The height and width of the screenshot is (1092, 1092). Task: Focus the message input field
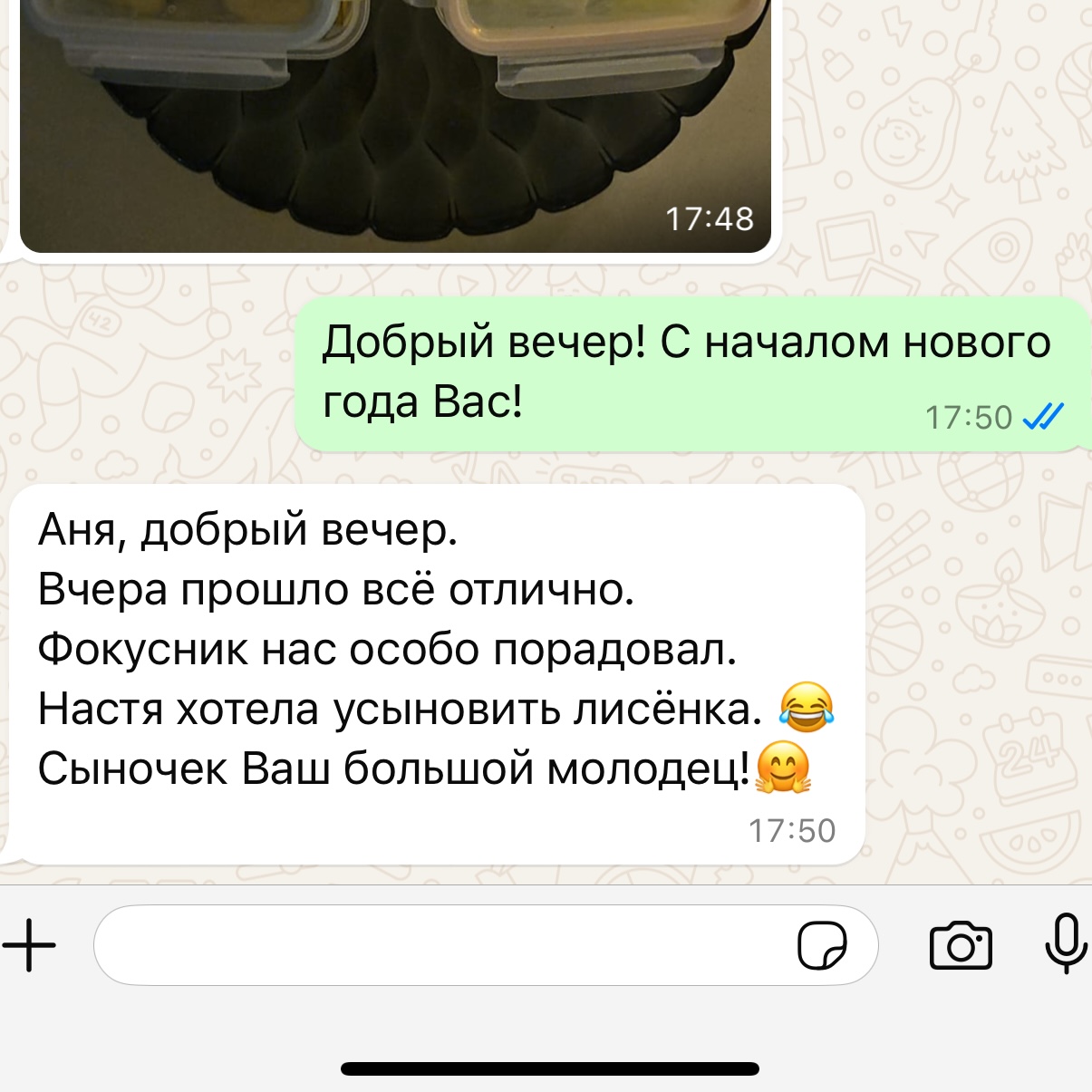[435, 945]
